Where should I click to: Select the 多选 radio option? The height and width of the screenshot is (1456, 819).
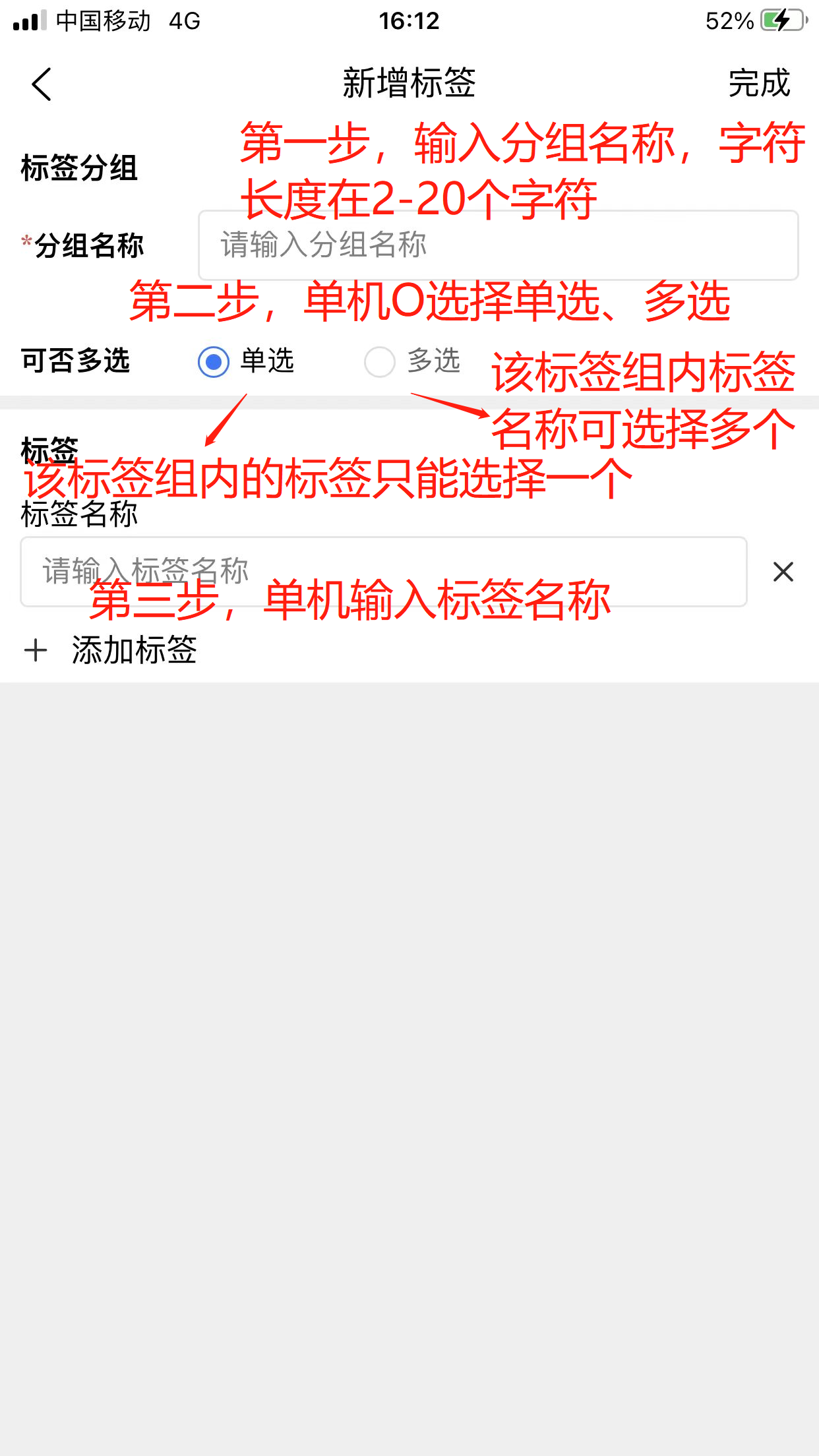[x=380, y=361]
